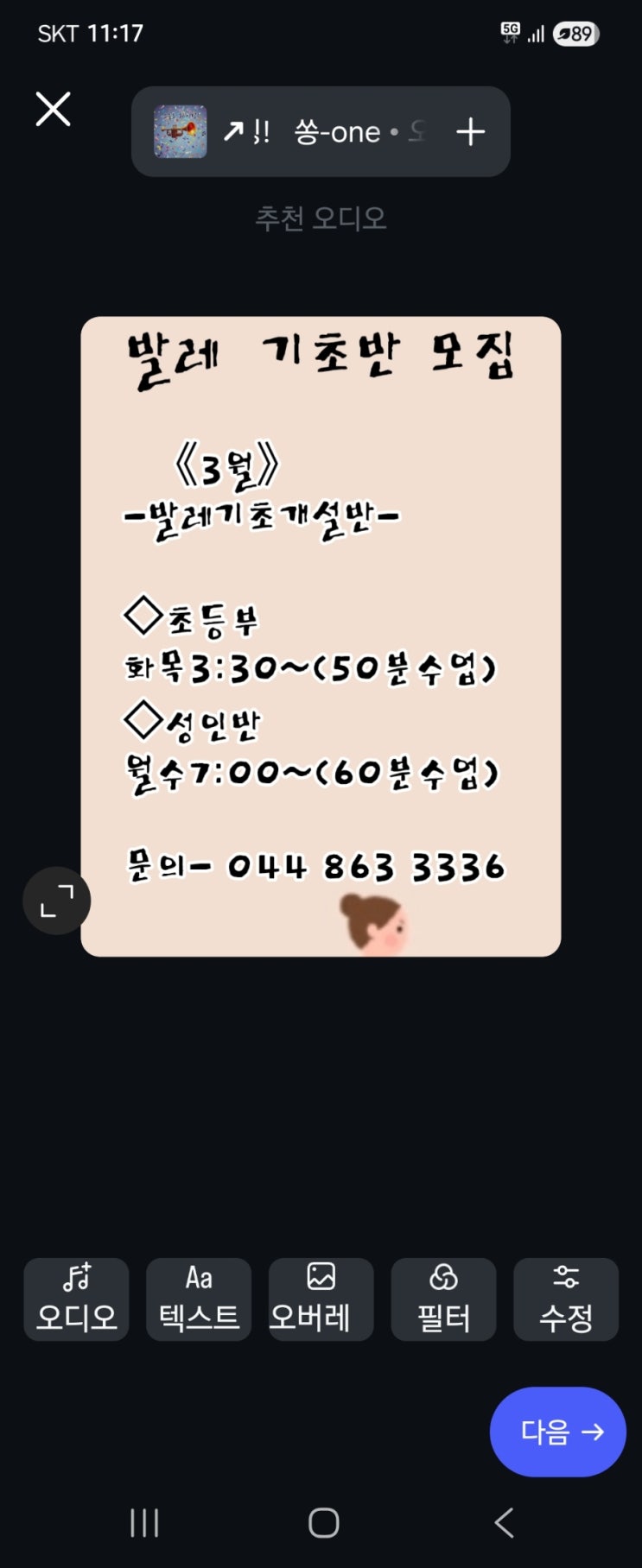Image resolution: width=642 pixels, height=1568 pixels.
Task: Go back using the system back button
Action: [x=504, y=1522]
